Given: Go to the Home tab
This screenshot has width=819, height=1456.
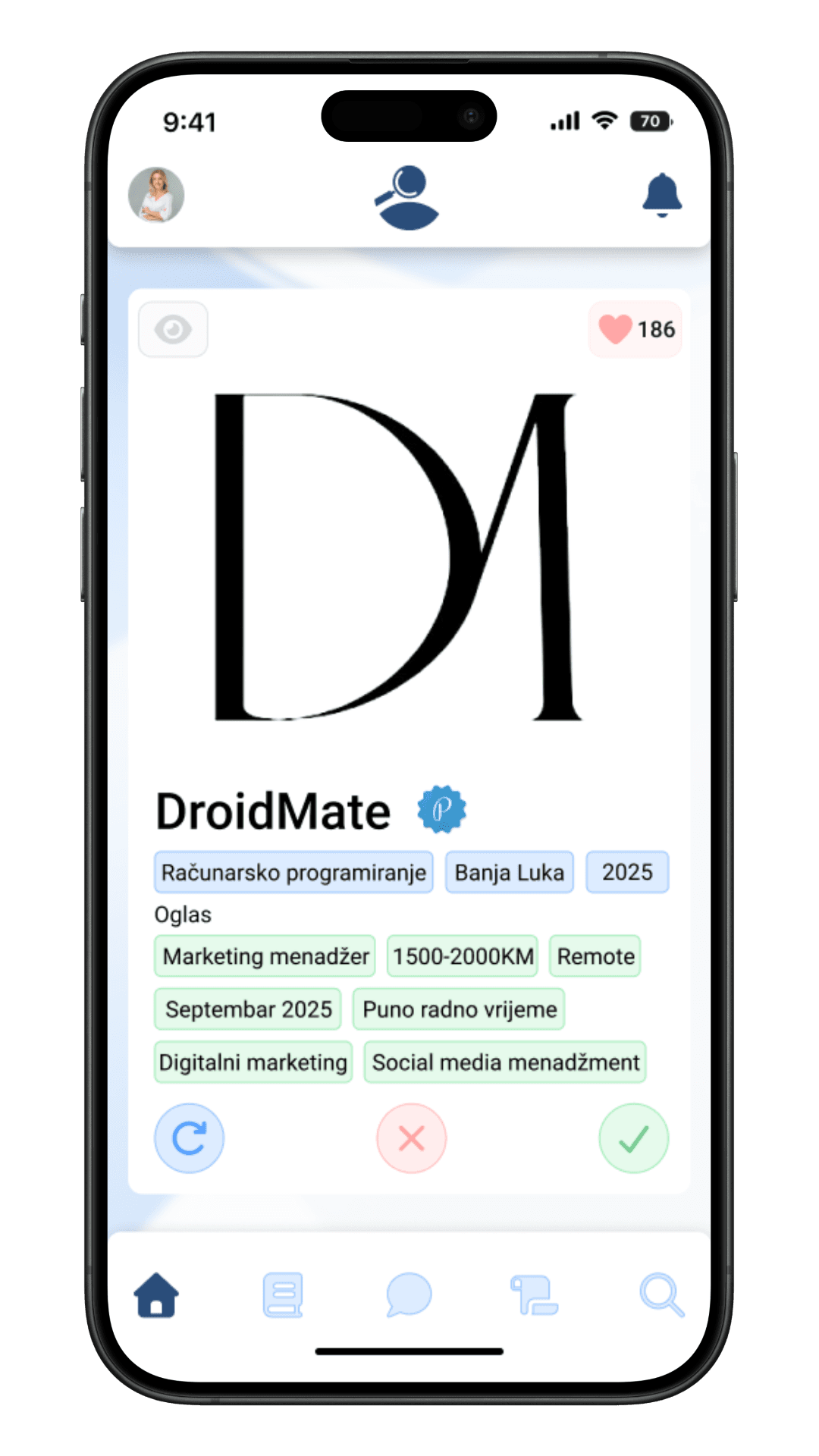Looking at the screenshot, I should tap(156, 1294).
